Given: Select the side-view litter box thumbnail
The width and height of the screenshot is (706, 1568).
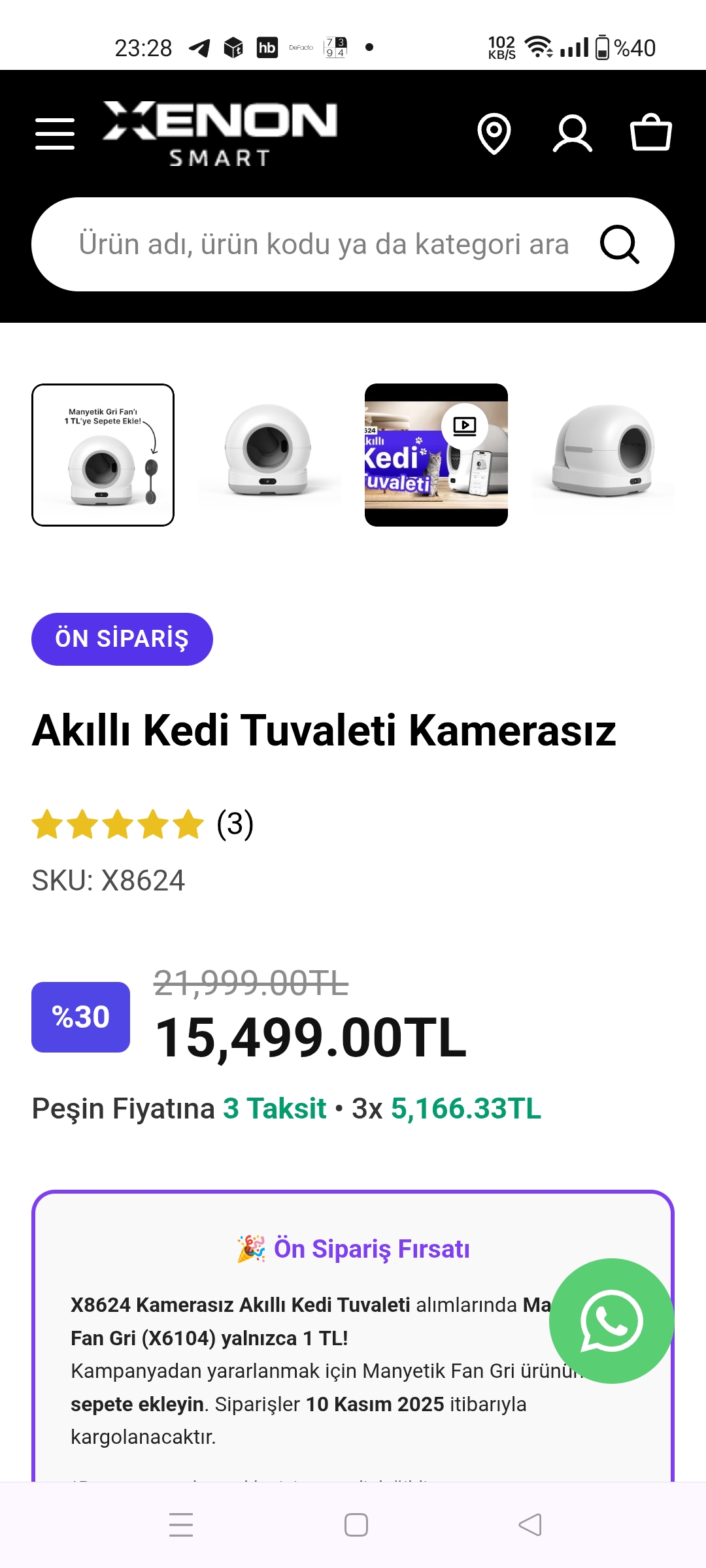Looking at the screenshot, I should tap(603, 455).
